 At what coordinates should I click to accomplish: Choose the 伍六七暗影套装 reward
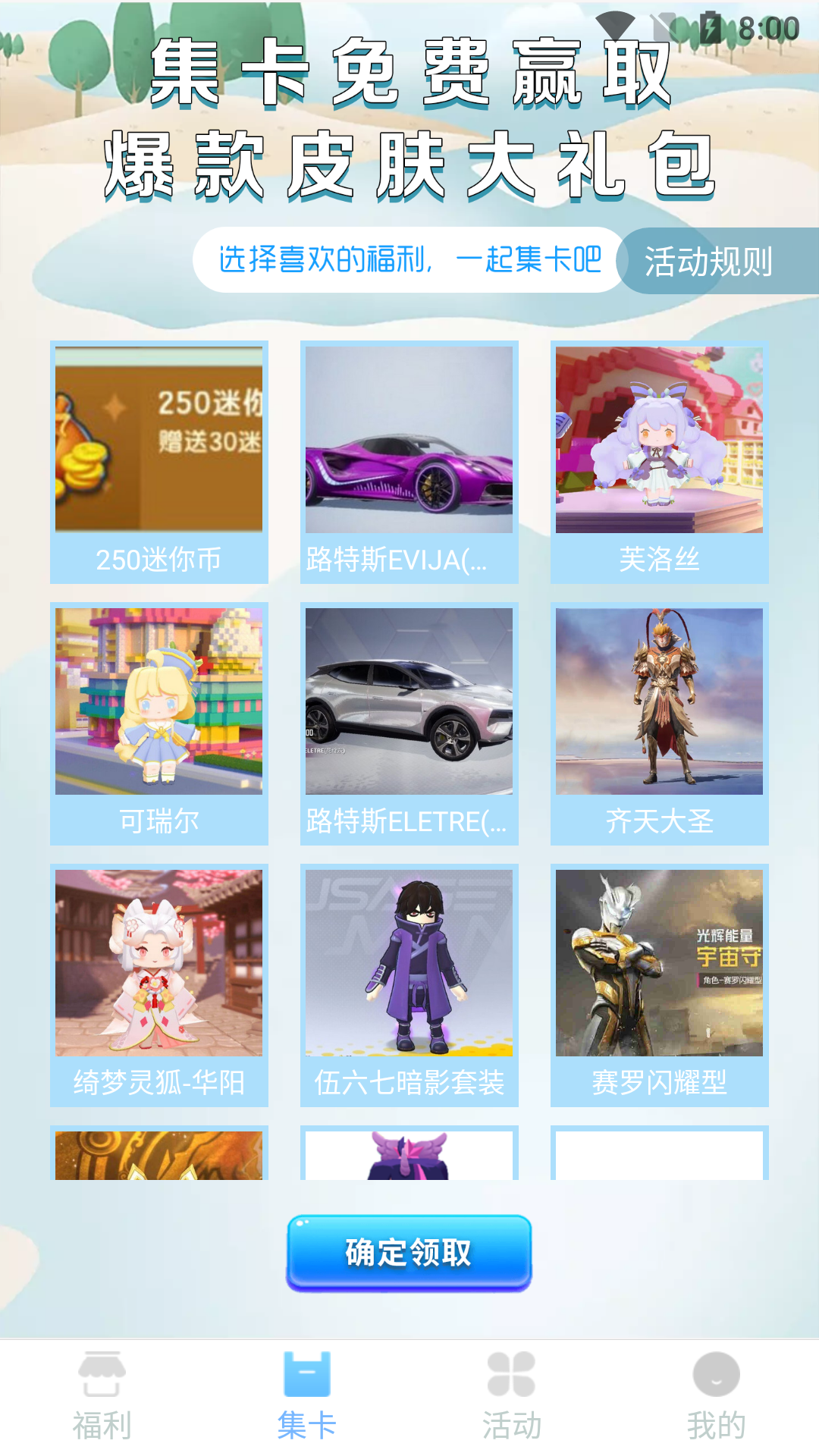coord(409,985)
